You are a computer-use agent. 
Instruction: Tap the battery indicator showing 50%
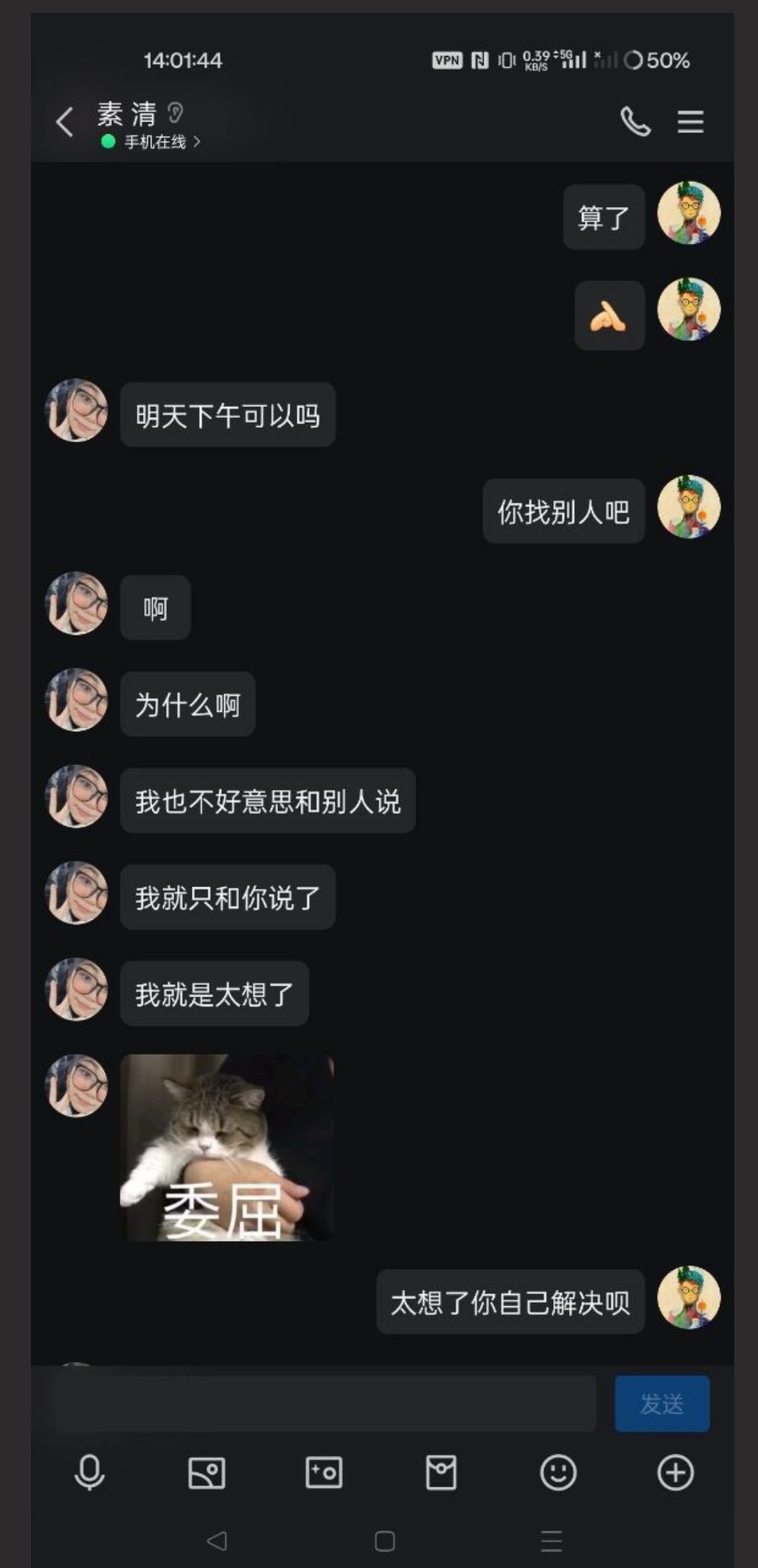(x=657, y=62)
